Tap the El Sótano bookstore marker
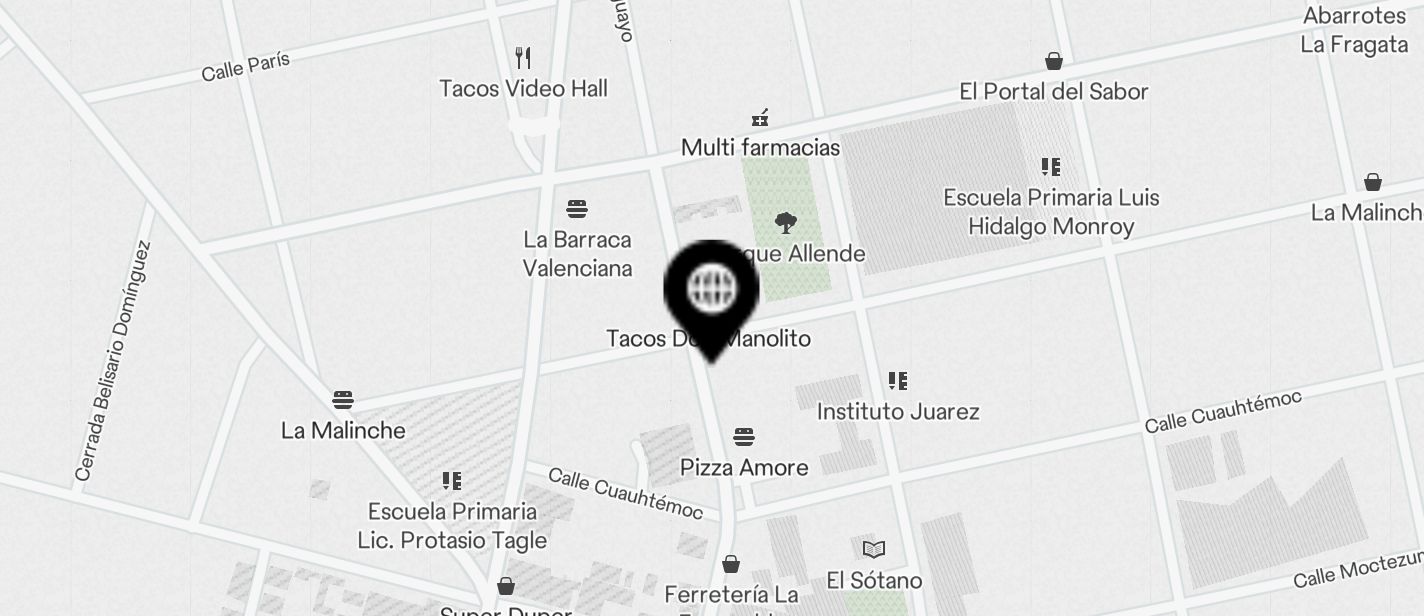 874,549
